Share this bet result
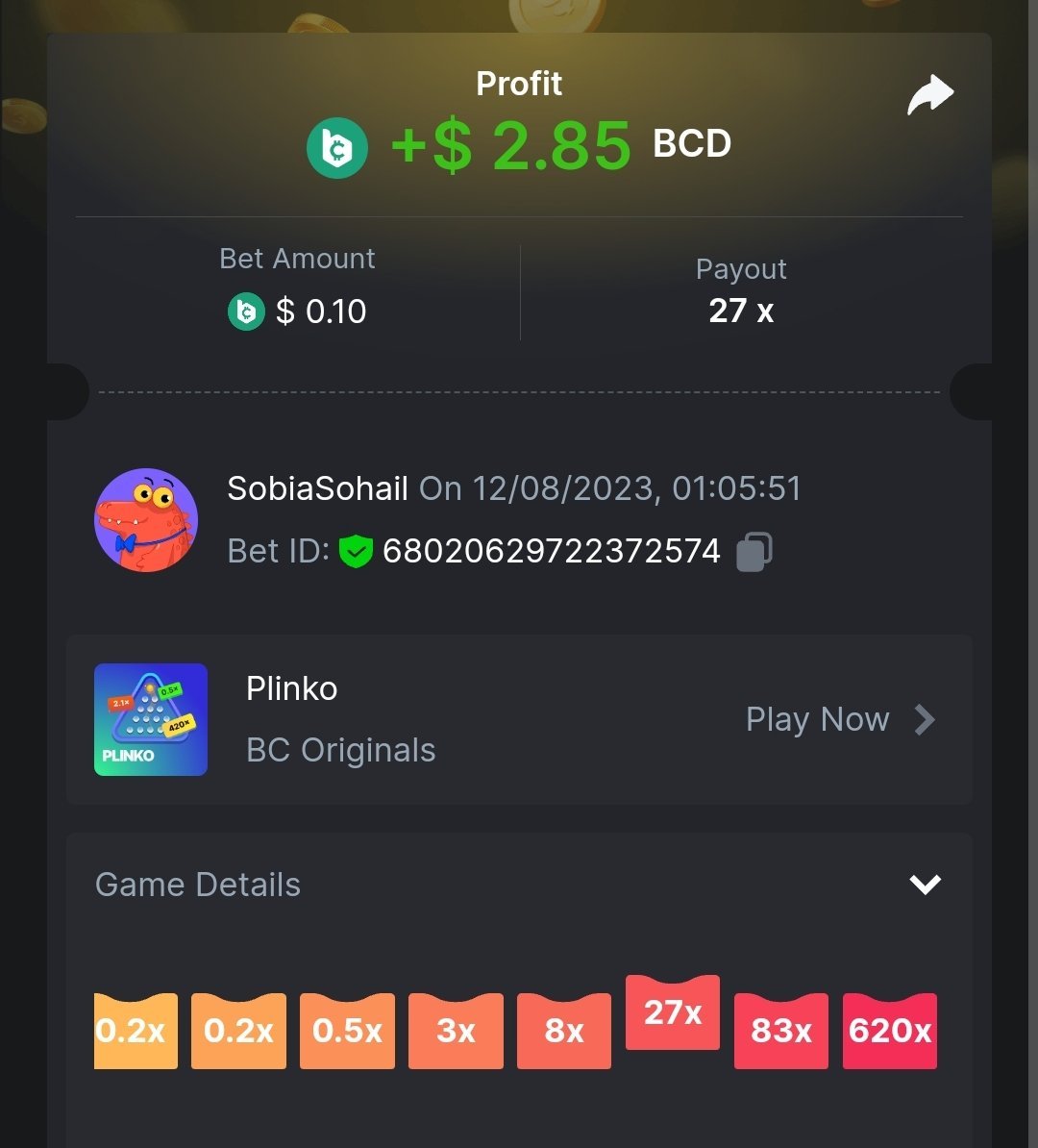 point(930,95)
